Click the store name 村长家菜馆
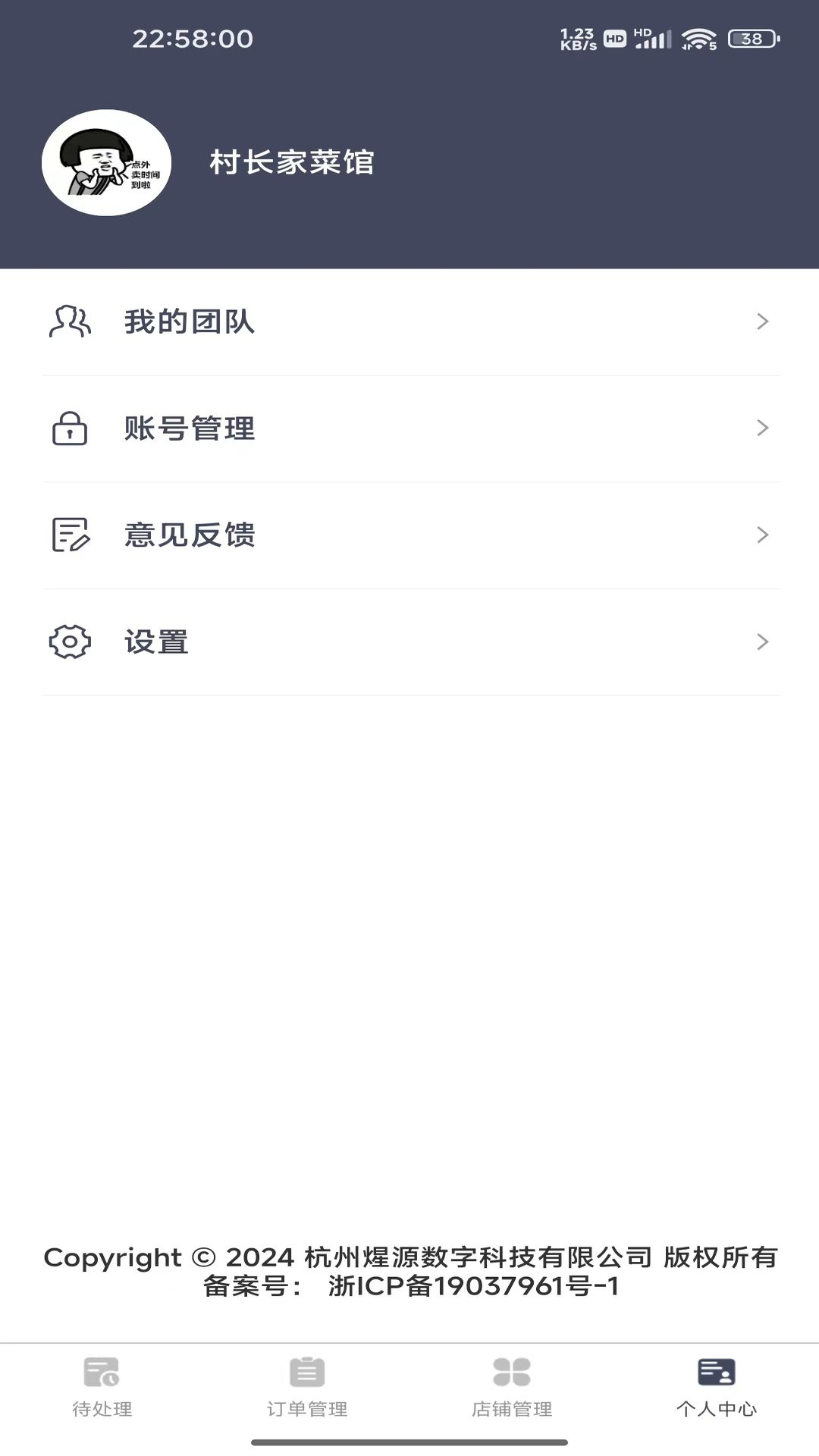Screen dimensions: 819x1456 coord(292,162)
